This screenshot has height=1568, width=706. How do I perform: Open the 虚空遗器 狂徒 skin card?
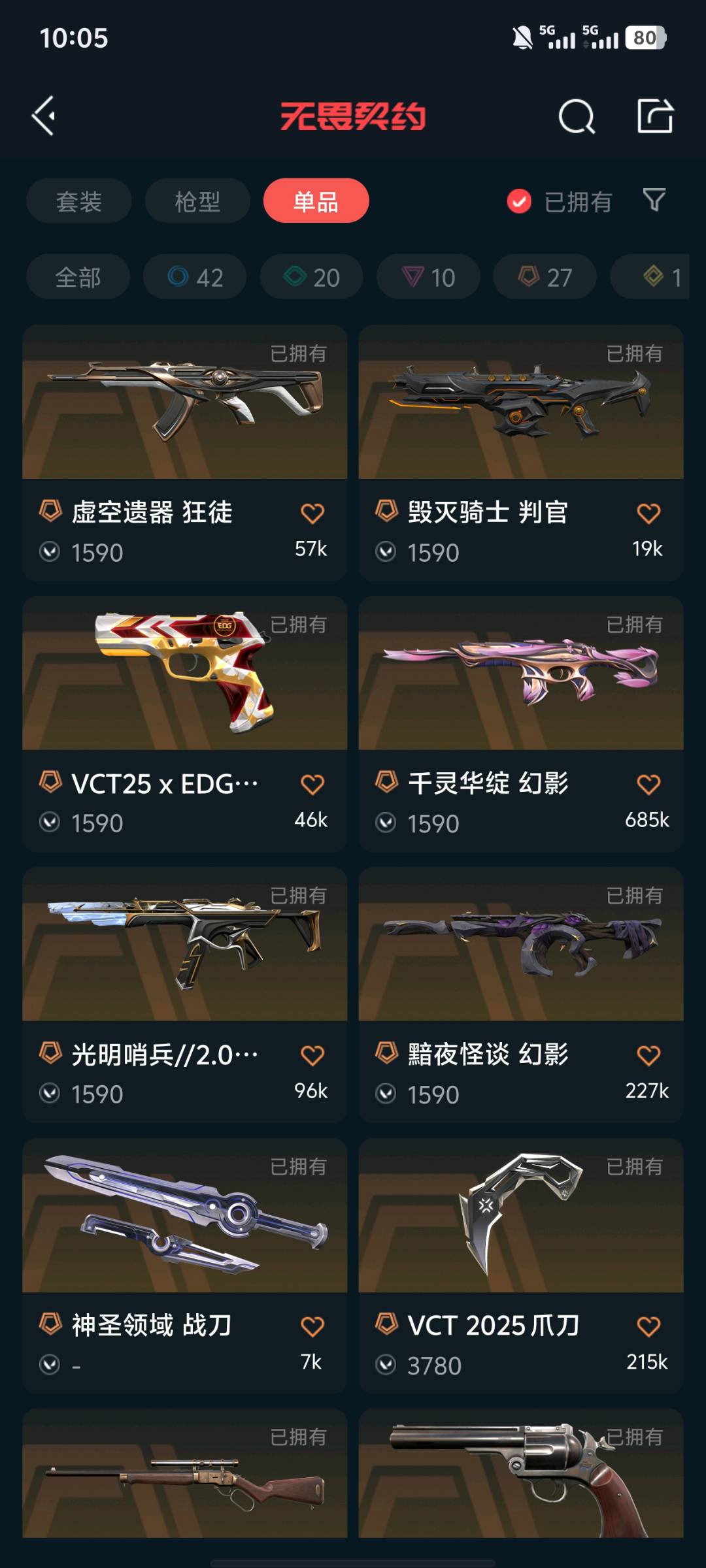(184, 418)
